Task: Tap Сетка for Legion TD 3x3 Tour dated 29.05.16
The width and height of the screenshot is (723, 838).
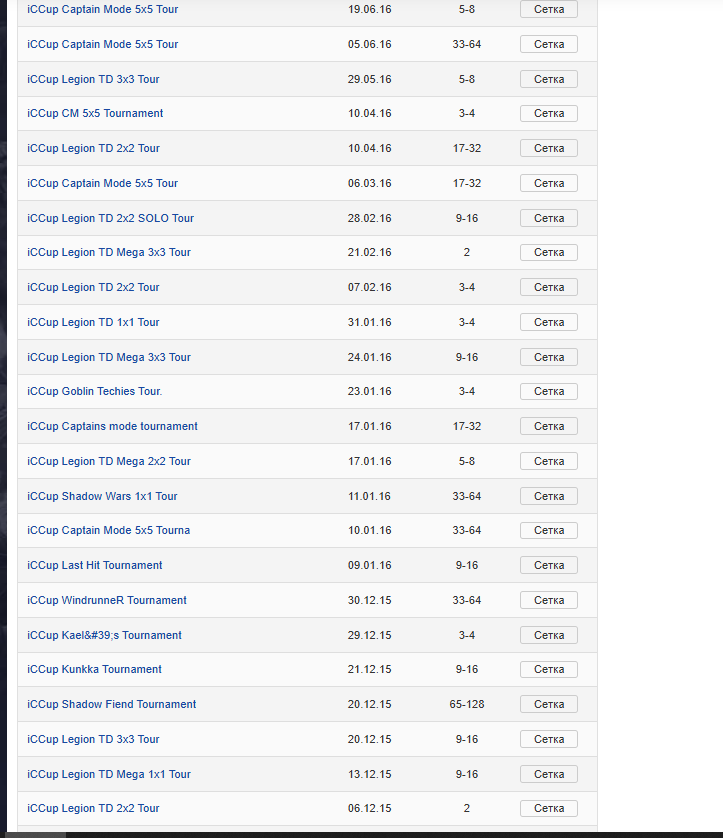Action: pos(548,79)
